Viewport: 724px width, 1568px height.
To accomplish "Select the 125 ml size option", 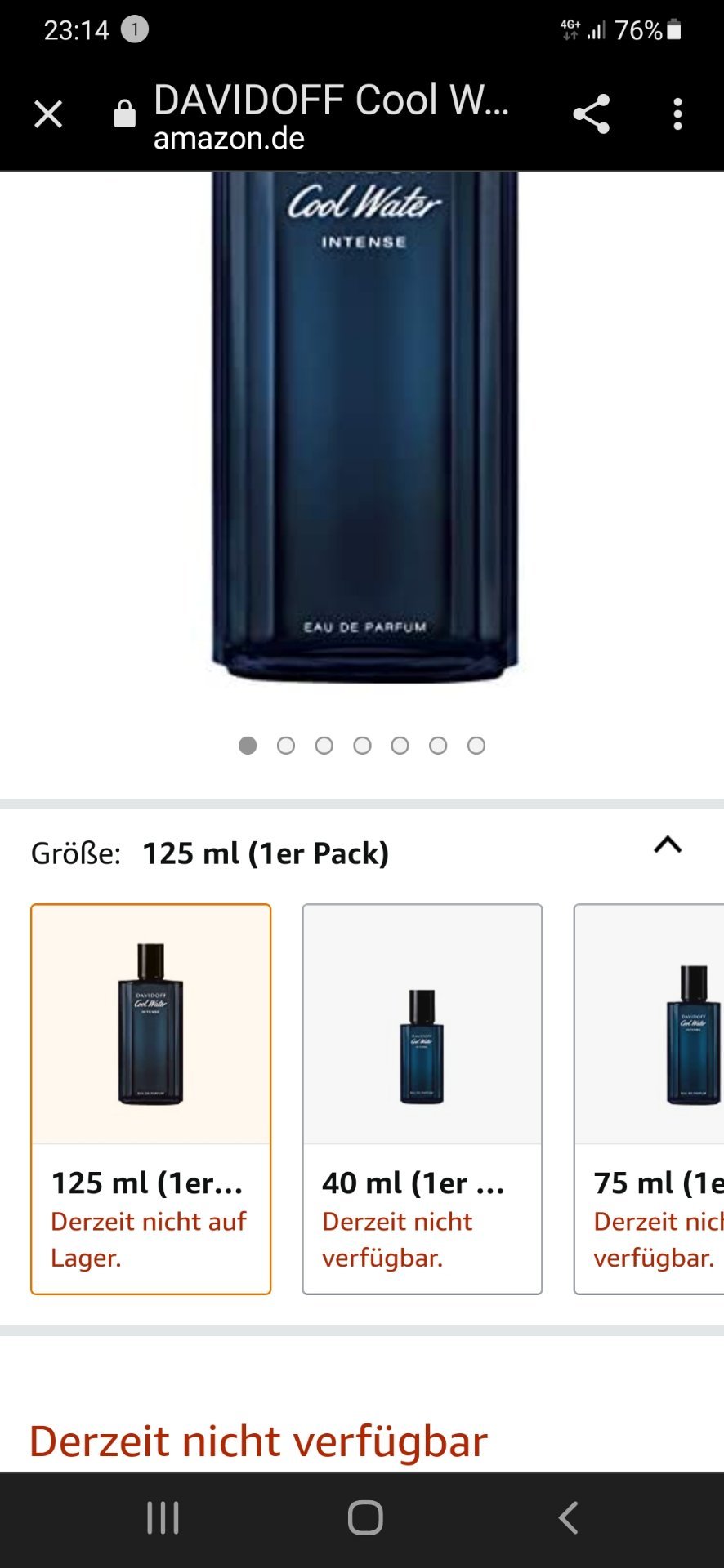I will 151,1099.
